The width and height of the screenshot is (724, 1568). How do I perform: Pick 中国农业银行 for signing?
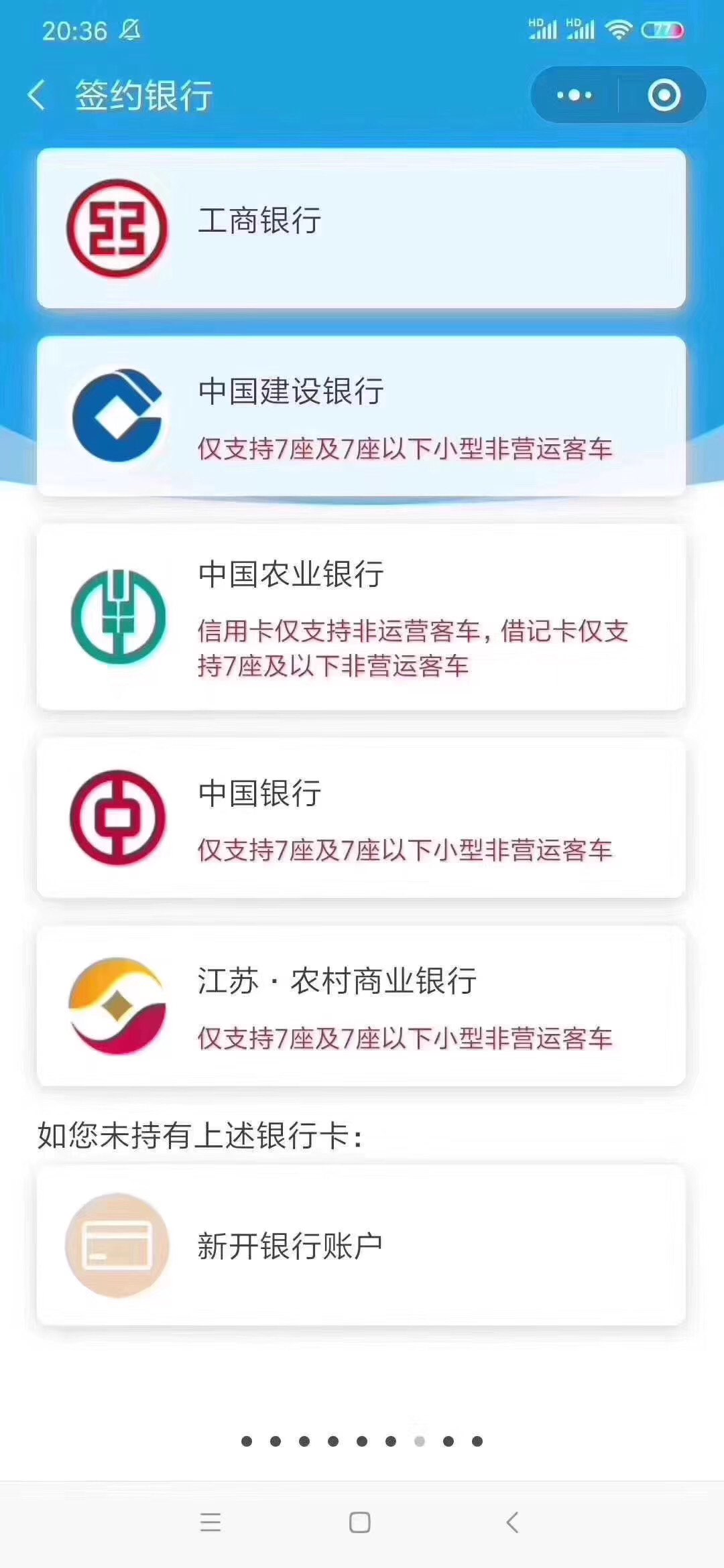[x=361, y=616]
